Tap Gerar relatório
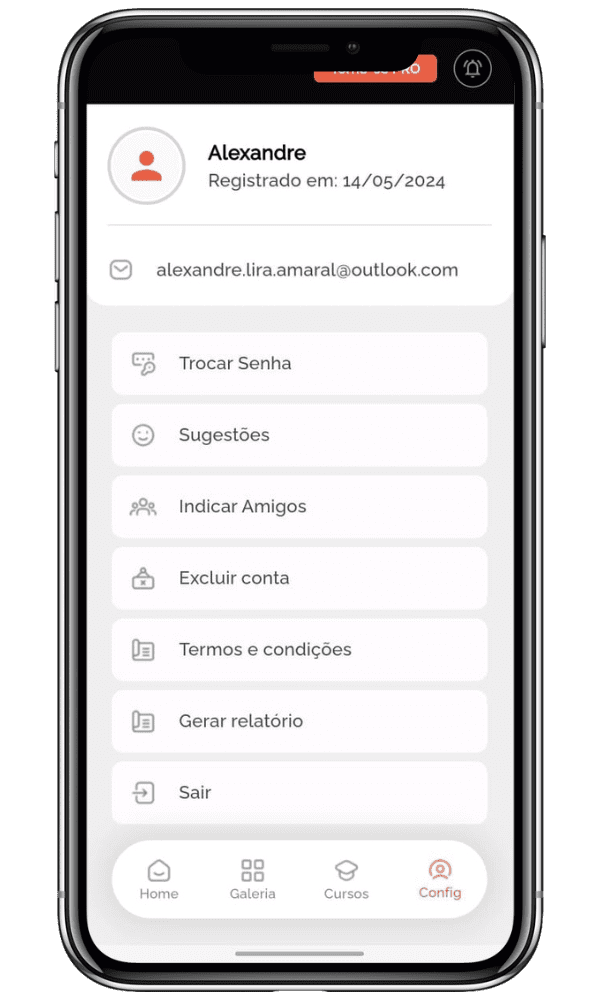Viewport: 600px width, 1000px height. [299, 721]
